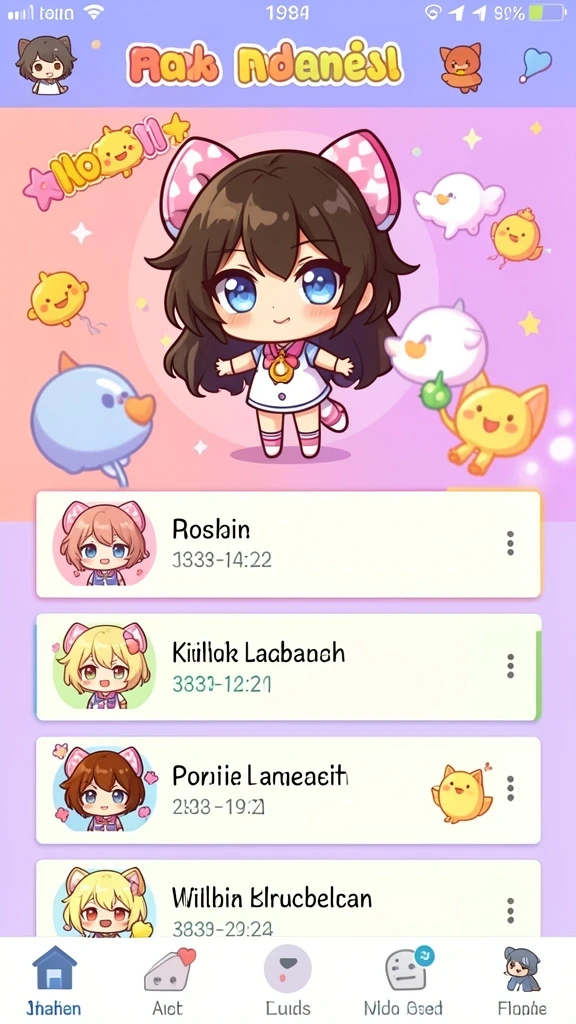Tap the blue heart balloon icon

point(536,65)
